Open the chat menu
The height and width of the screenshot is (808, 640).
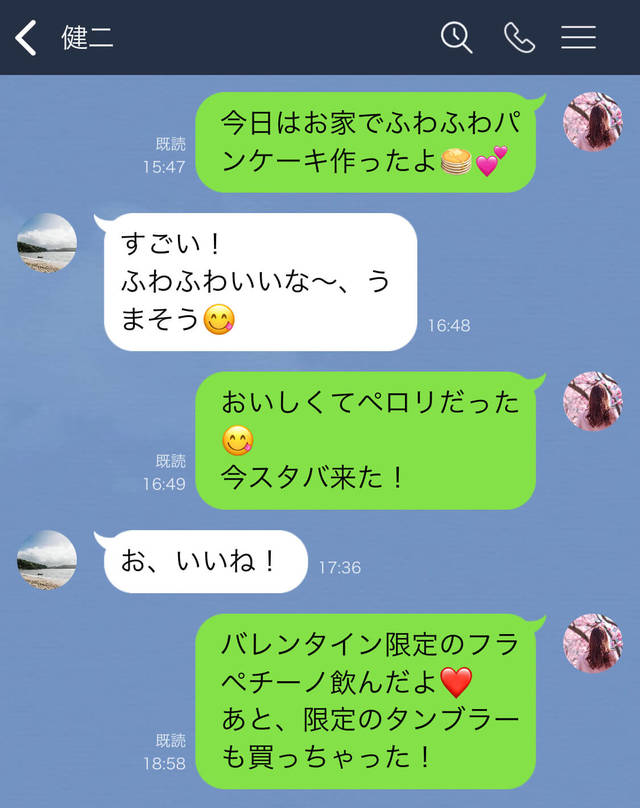tap(578, 38)
